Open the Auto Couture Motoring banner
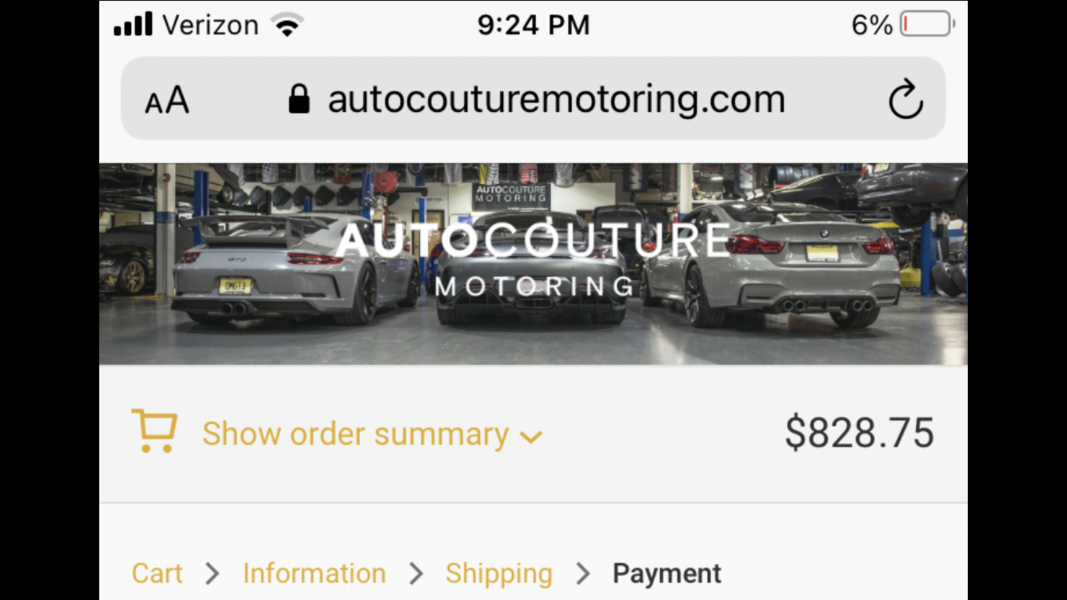The image size is (1067, 600). pyautogui.click(x=533, y=264)
